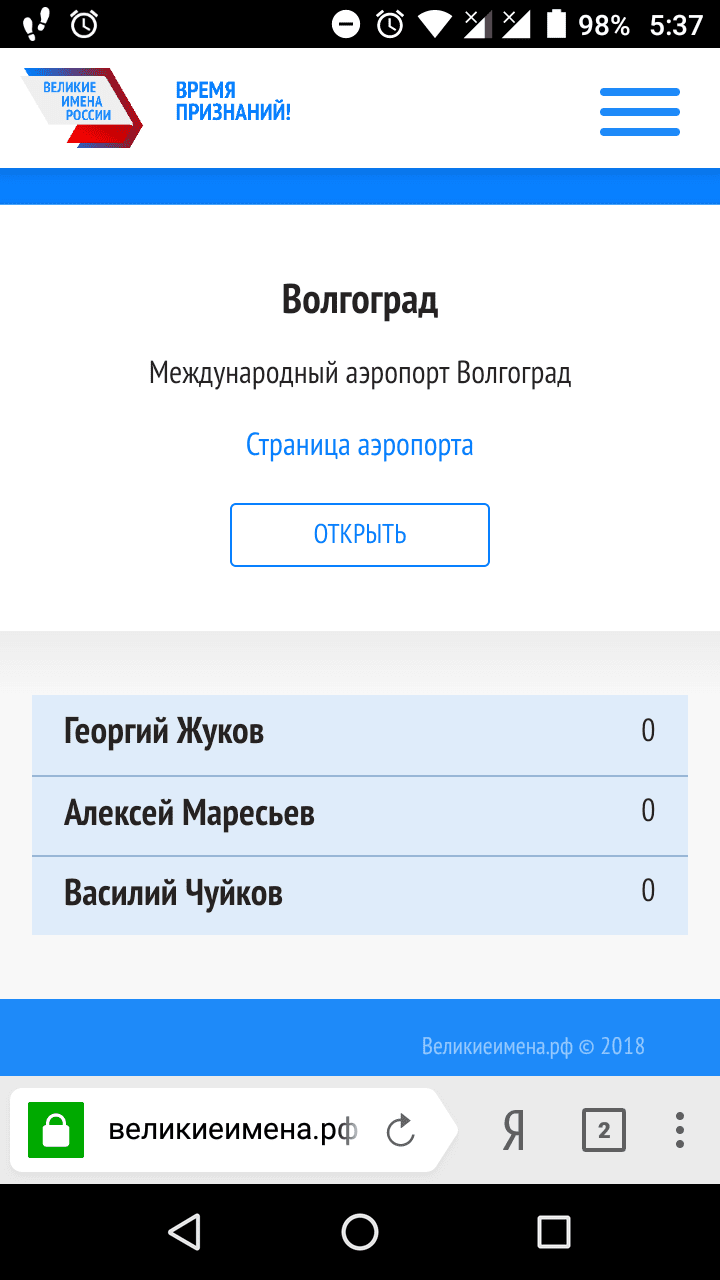720x1280 pixels.
Task: Select the Георгий Жуков row
Action: pyautogui.click(x=360, y=735)
